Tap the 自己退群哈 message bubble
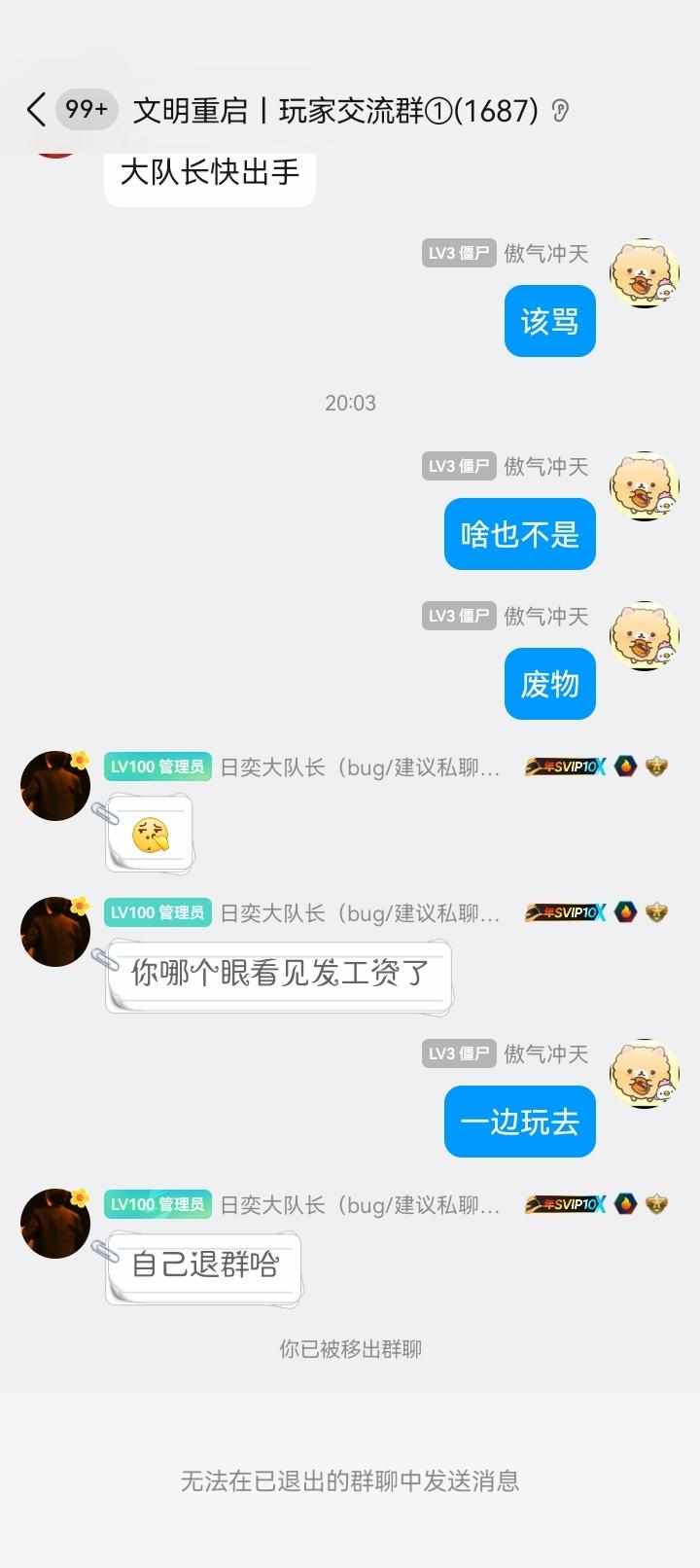The width and height of the screenshot is (700, 1568). coord(204,1265)
